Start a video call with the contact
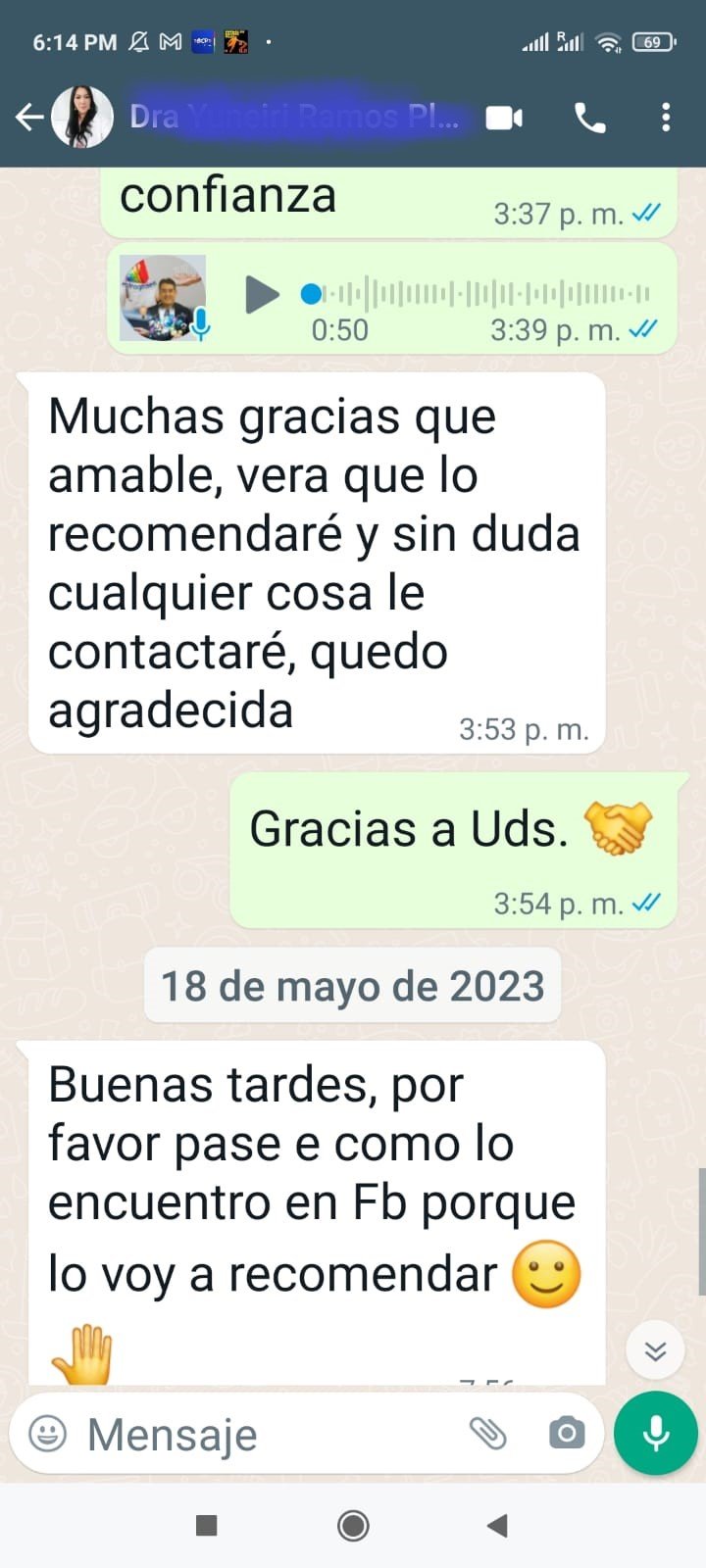 point(504,119)
